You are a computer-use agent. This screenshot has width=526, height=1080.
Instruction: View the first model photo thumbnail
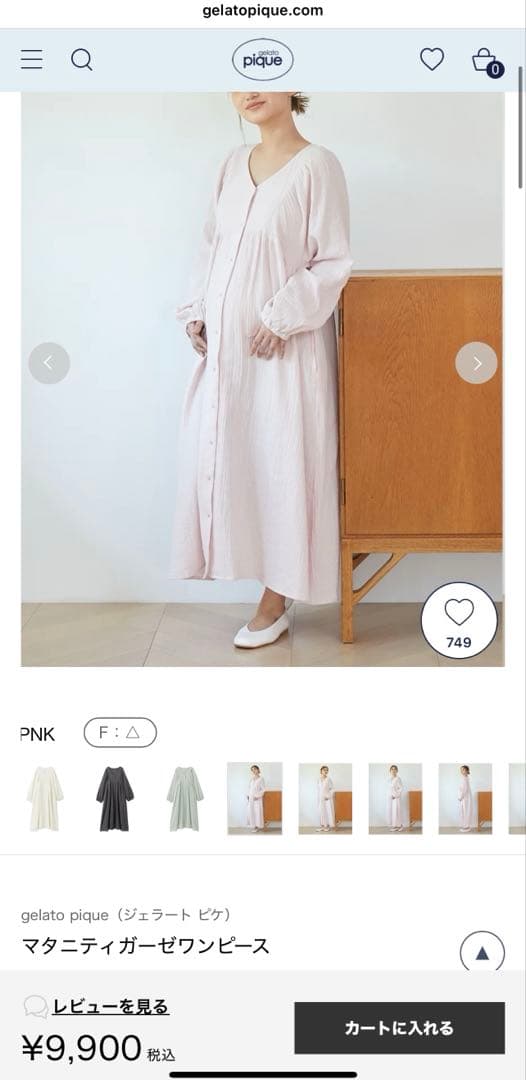[x=255, y=798]
